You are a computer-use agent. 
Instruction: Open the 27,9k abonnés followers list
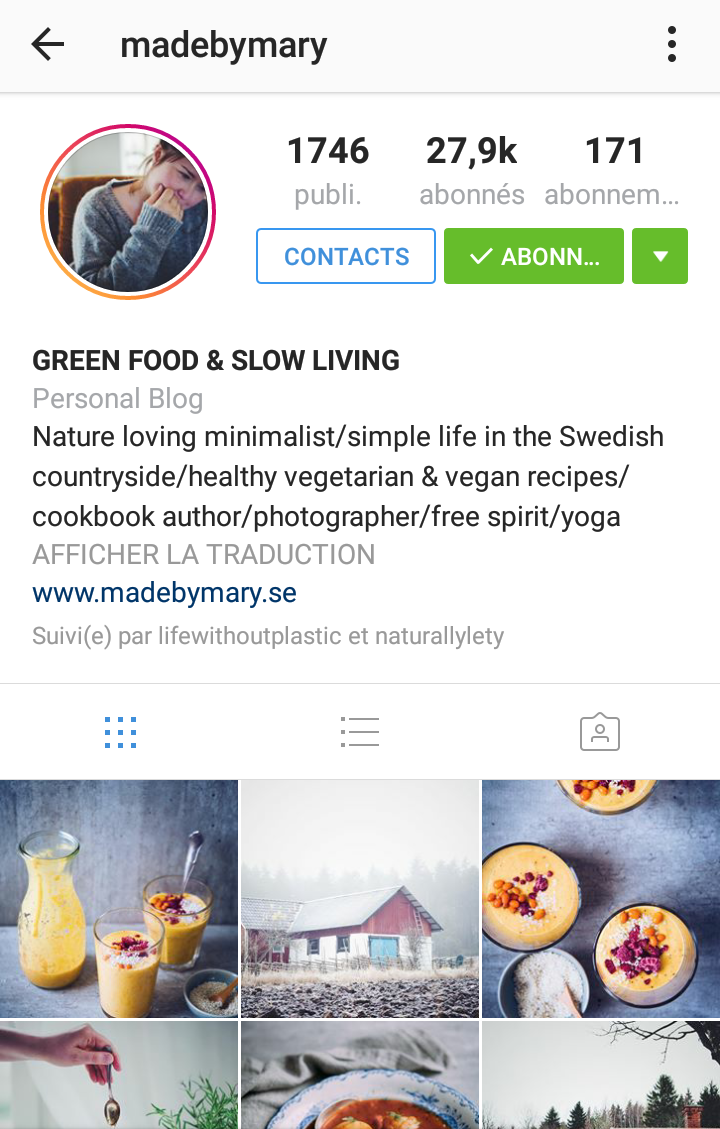(x=471, y=170)
